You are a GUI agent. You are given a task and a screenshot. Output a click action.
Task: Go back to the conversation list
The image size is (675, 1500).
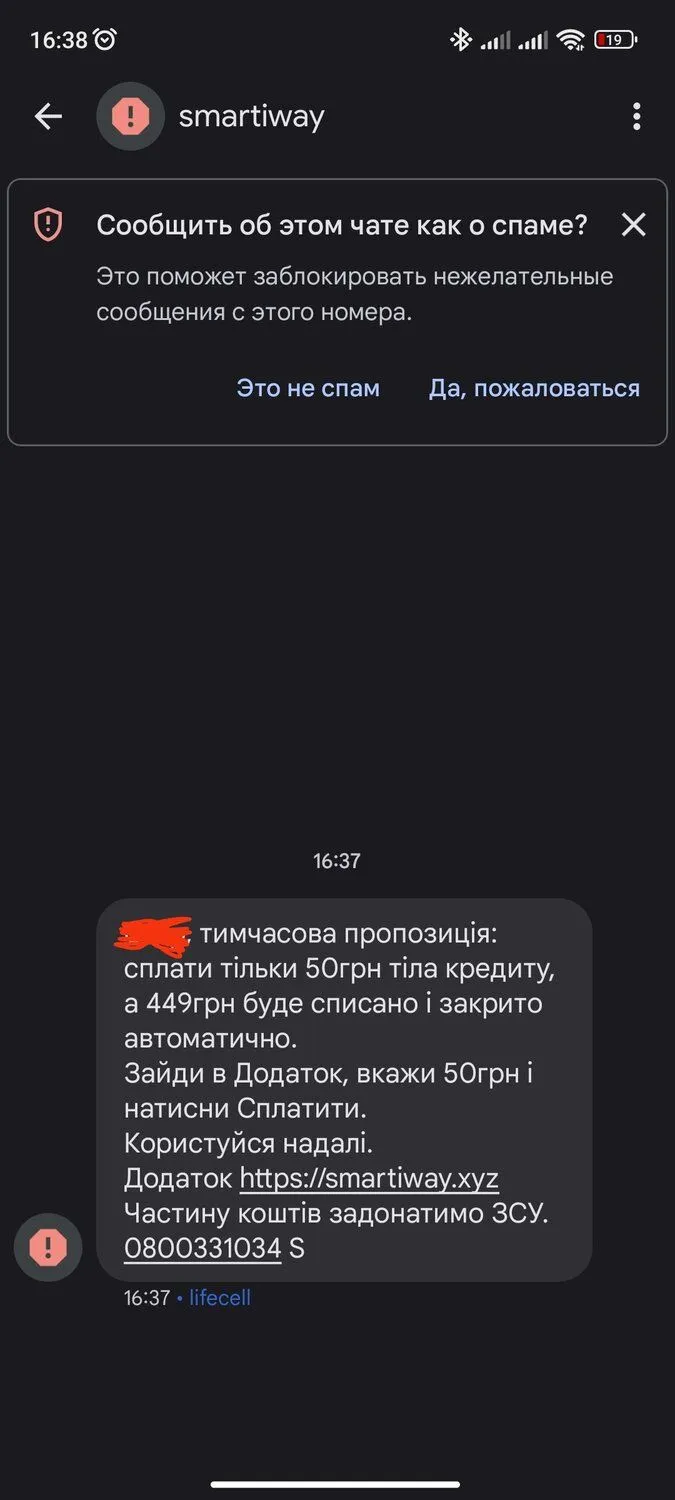coord(48,117)
